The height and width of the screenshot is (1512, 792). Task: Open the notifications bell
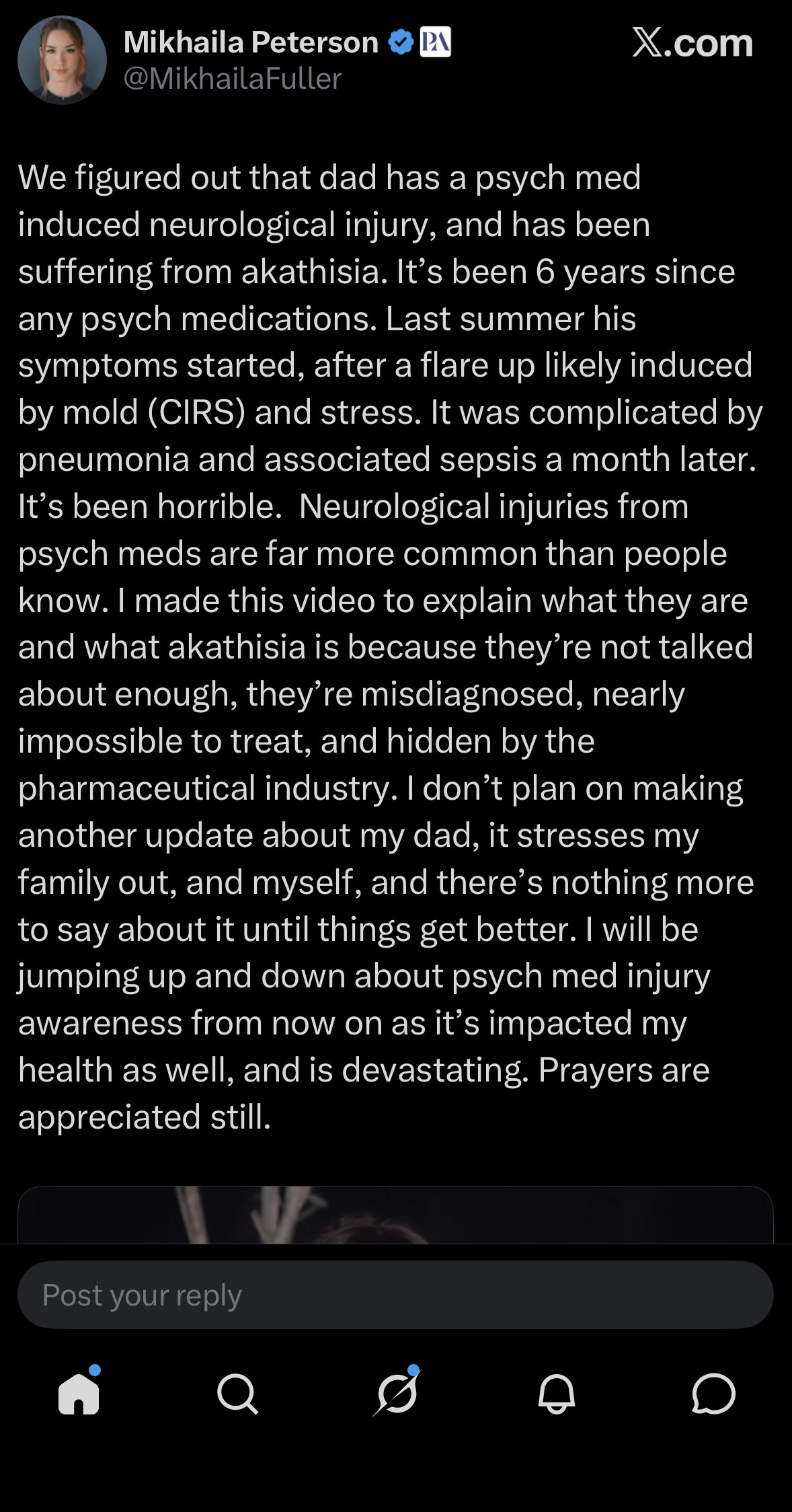pos(557,1394)
